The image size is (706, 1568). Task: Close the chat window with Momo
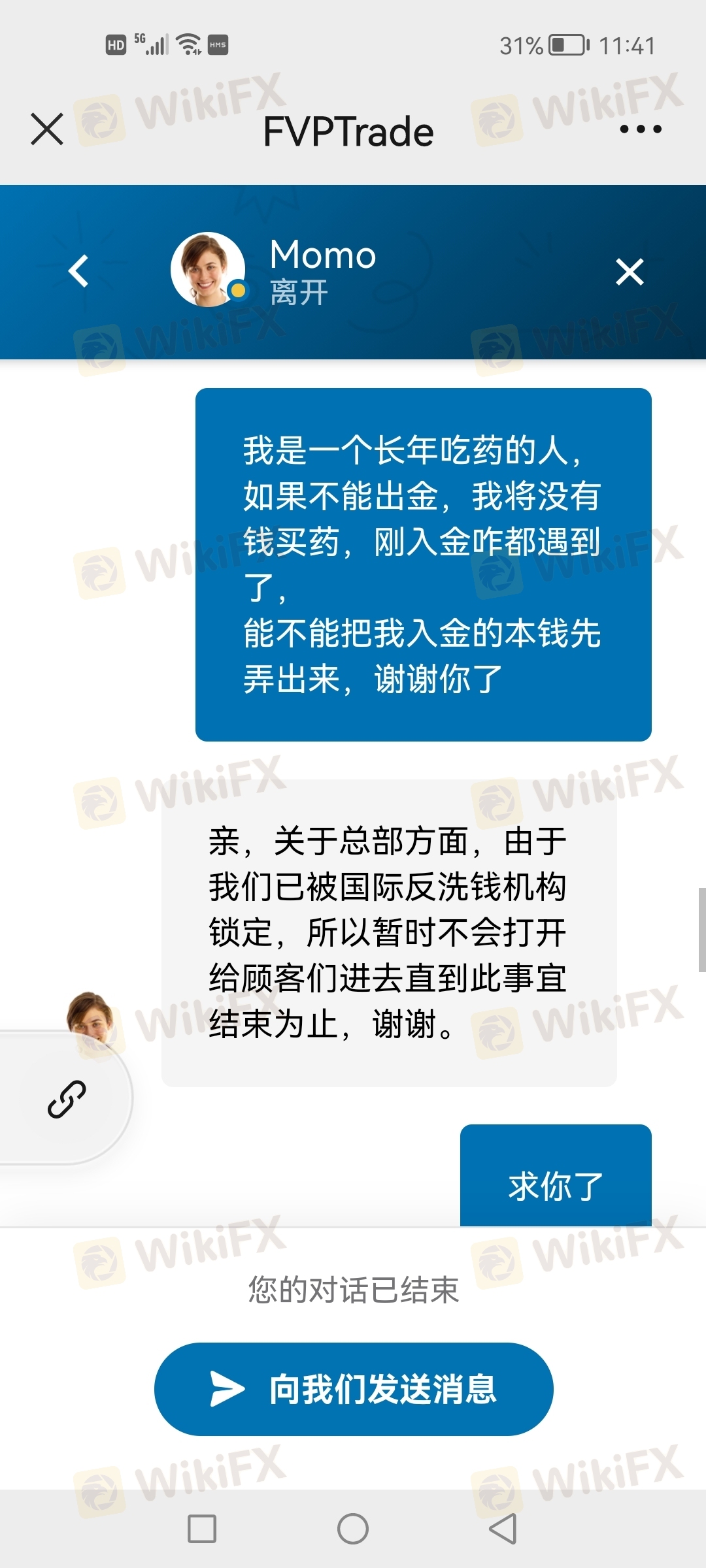(x=630, y=272)
